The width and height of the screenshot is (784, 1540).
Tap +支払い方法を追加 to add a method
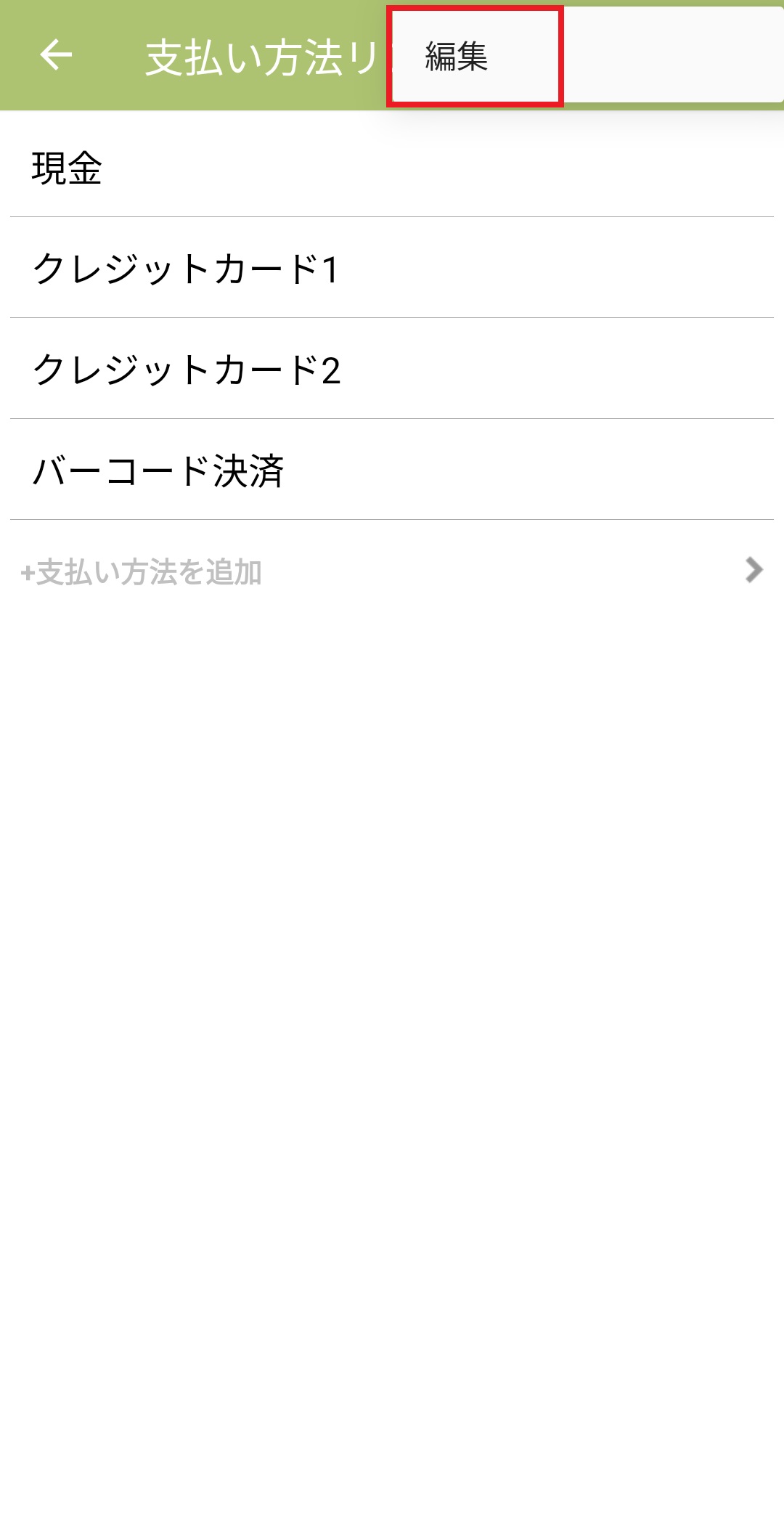click(x=142, y=572)
